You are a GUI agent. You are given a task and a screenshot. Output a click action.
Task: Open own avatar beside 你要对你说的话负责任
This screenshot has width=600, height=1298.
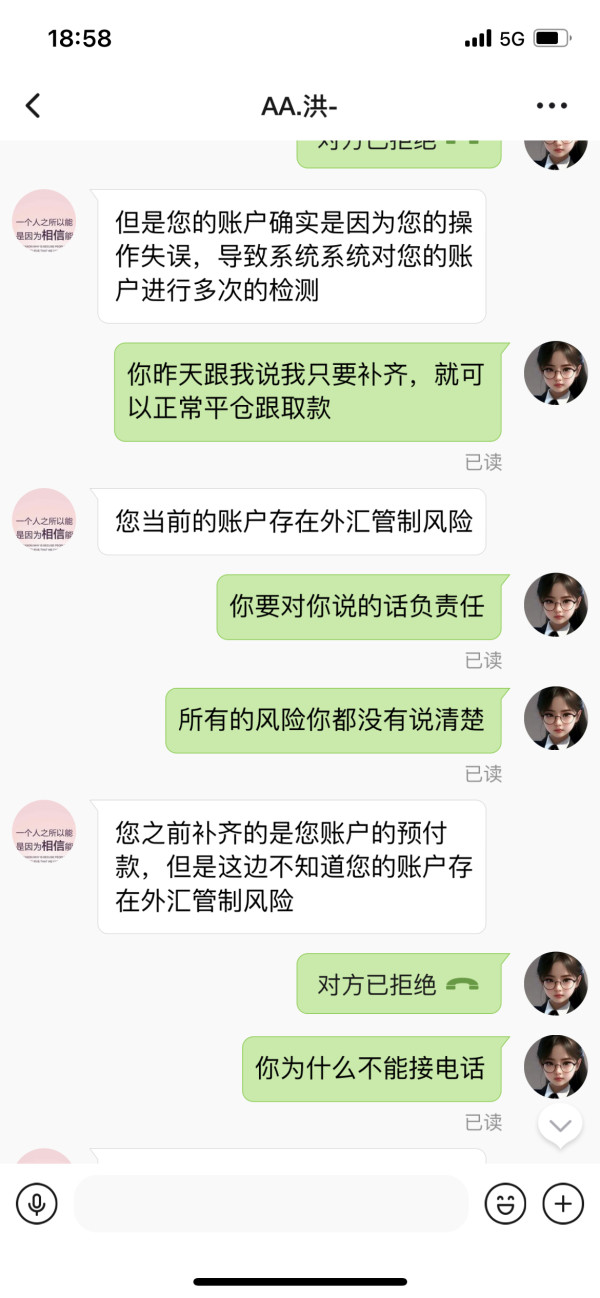pos(556,605)
